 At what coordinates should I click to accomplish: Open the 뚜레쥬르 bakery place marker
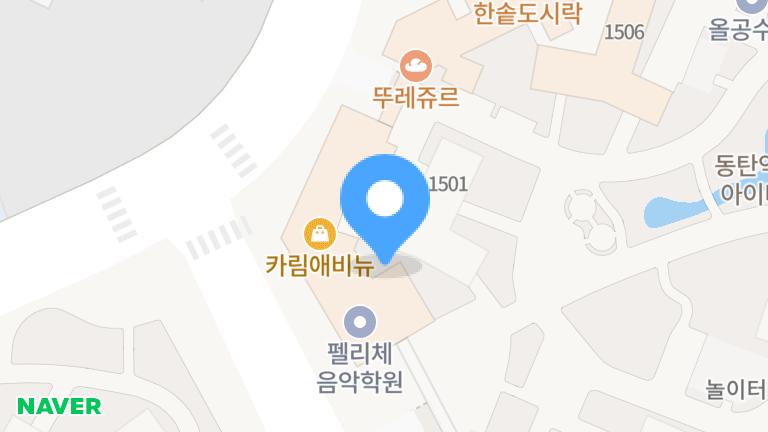coord(413,67)
